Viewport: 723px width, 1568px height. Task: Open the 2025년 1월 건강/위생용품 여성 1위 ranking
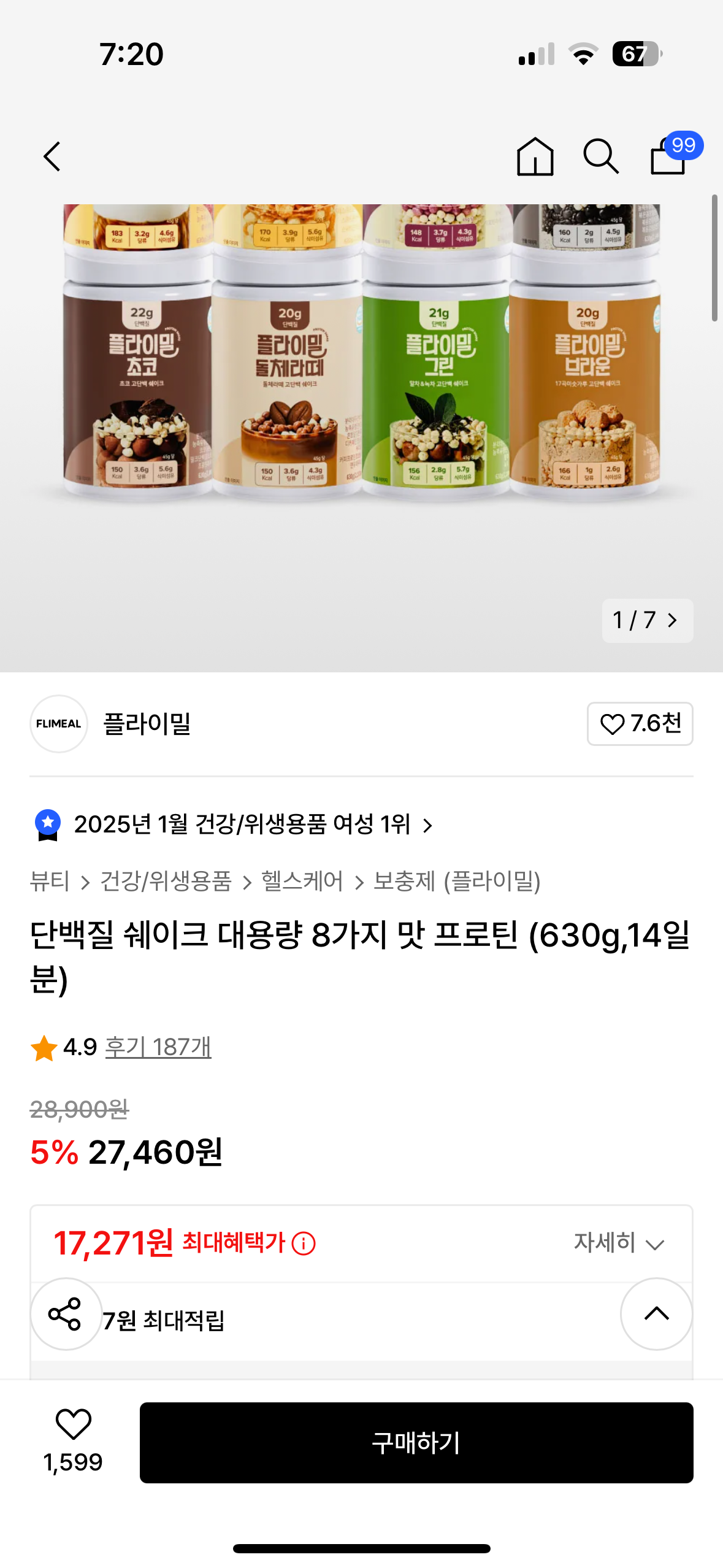click(242, 824)
